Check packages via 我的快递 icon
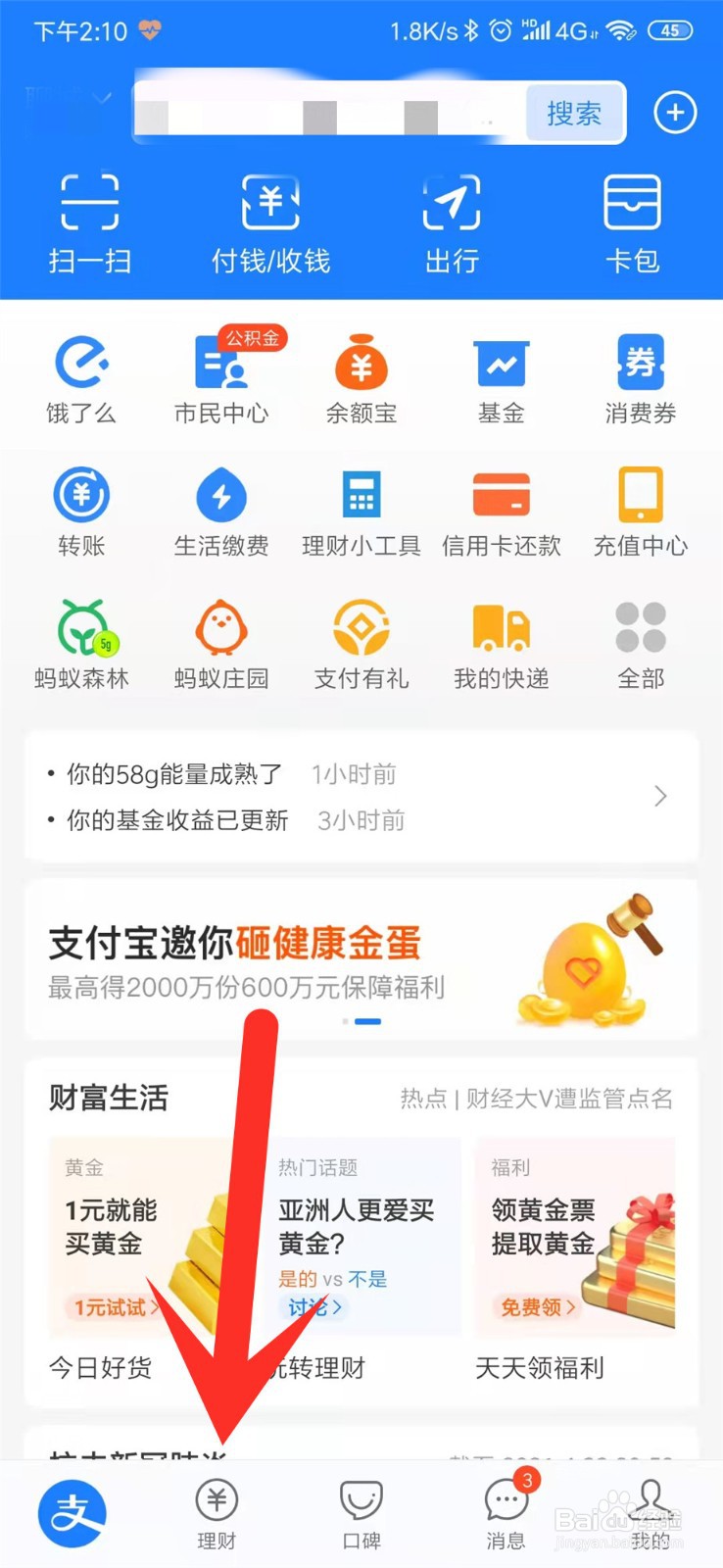 coord(501,642)
